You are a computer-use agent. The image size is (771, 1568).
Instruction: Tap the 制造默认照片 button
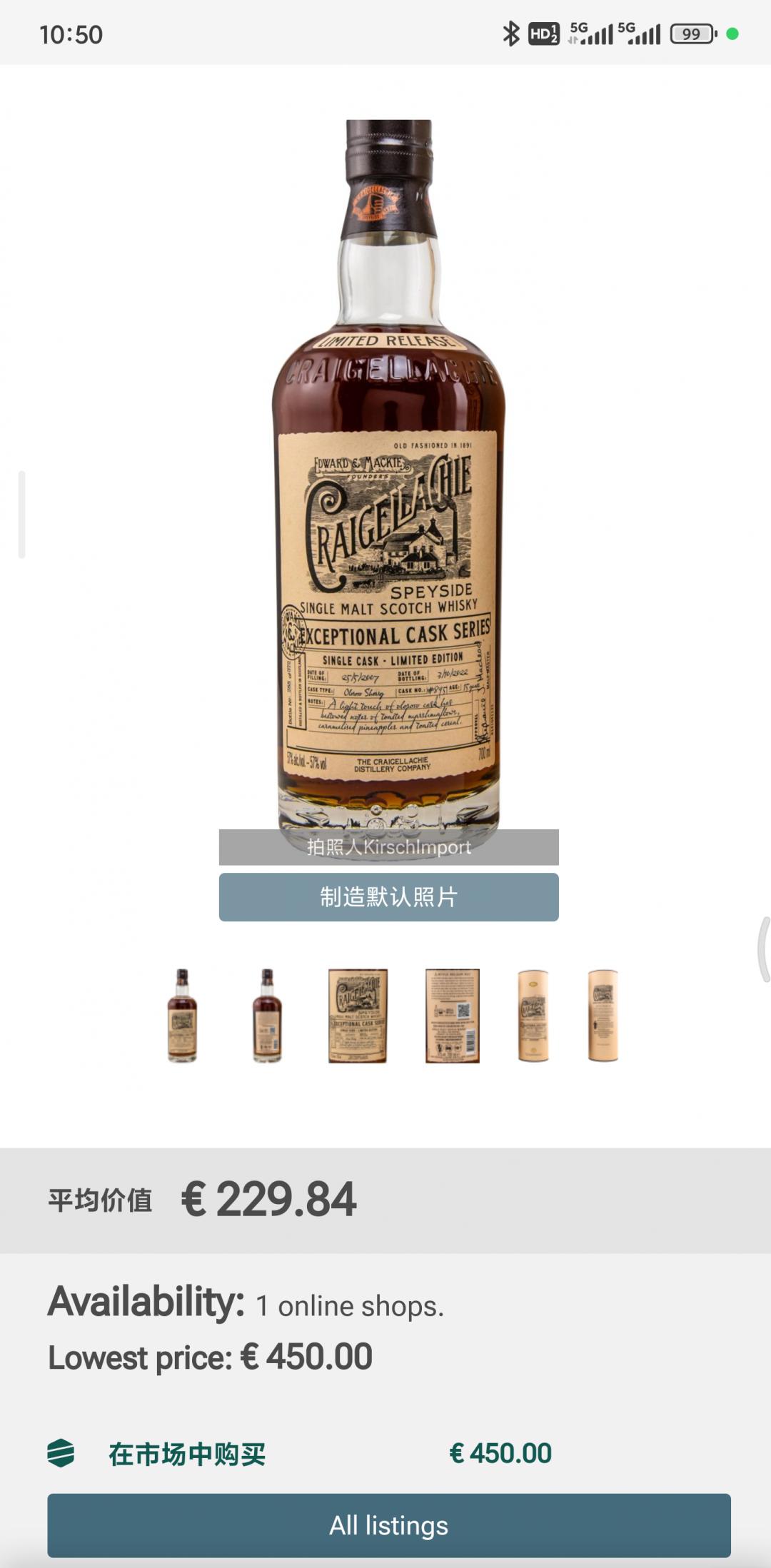click(388, 897)
